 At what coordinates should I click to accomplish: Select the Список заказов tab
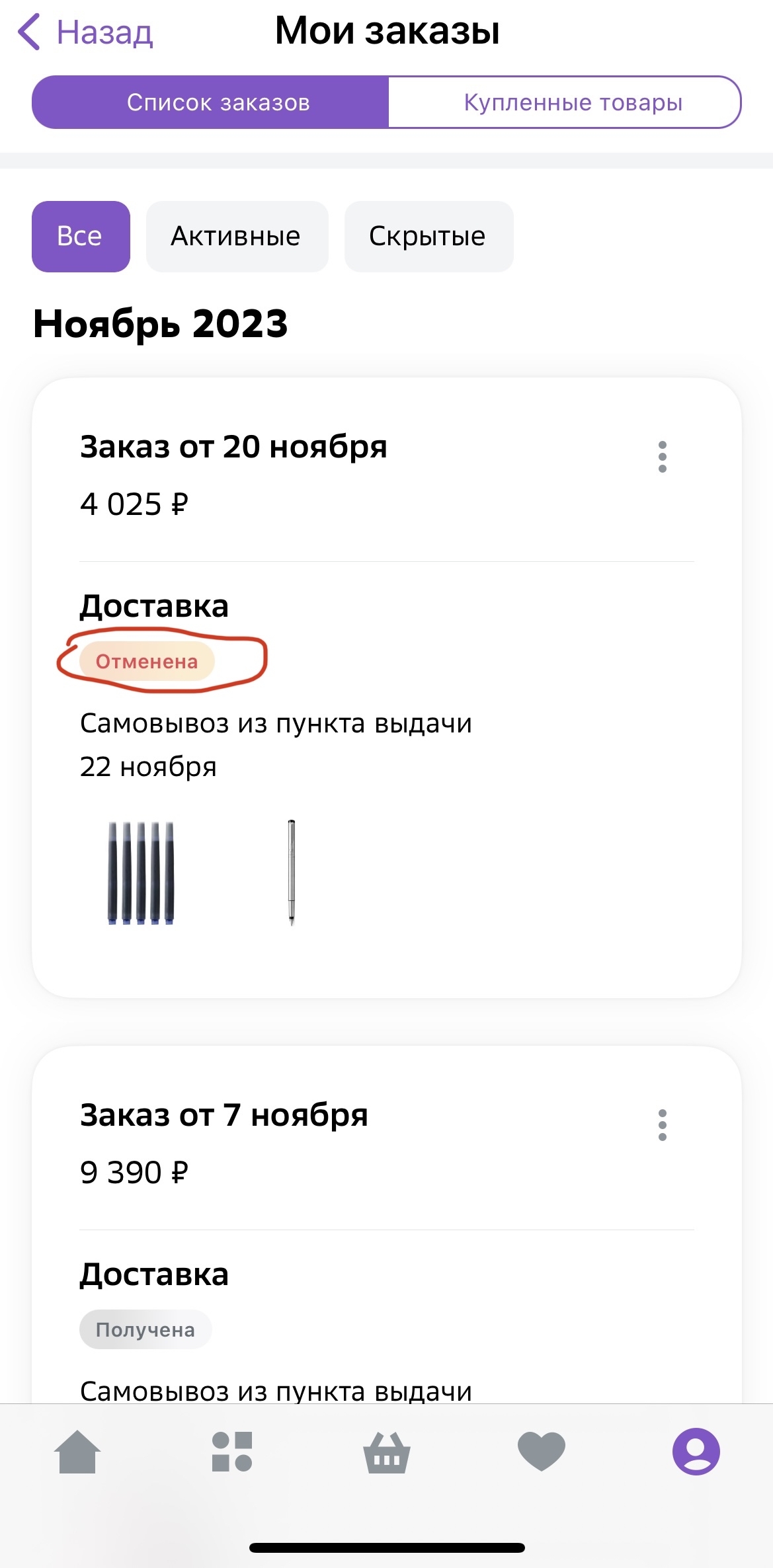pos(218,102)
